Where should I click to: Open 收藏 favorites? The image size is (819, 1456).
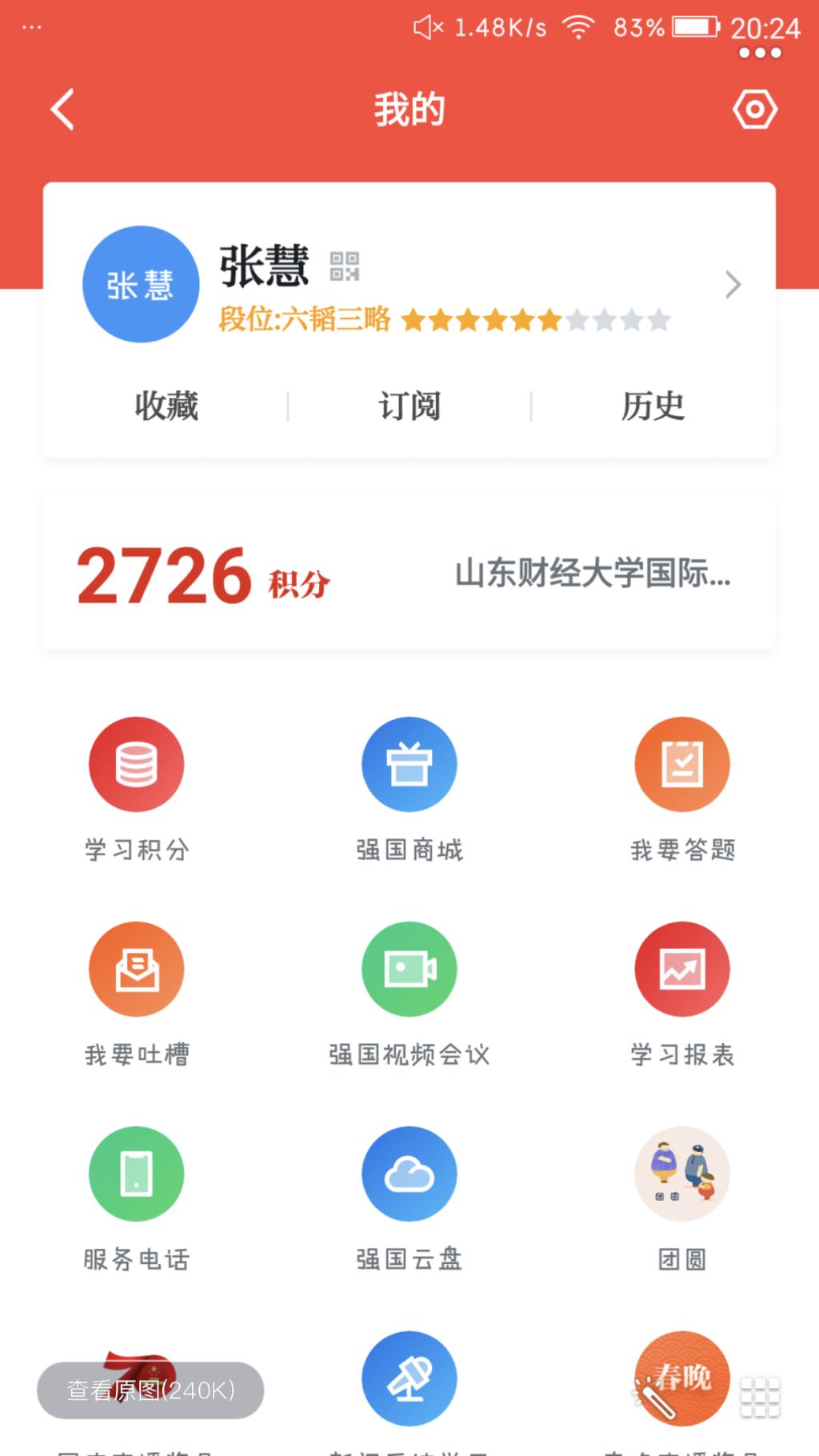[166, 406]
